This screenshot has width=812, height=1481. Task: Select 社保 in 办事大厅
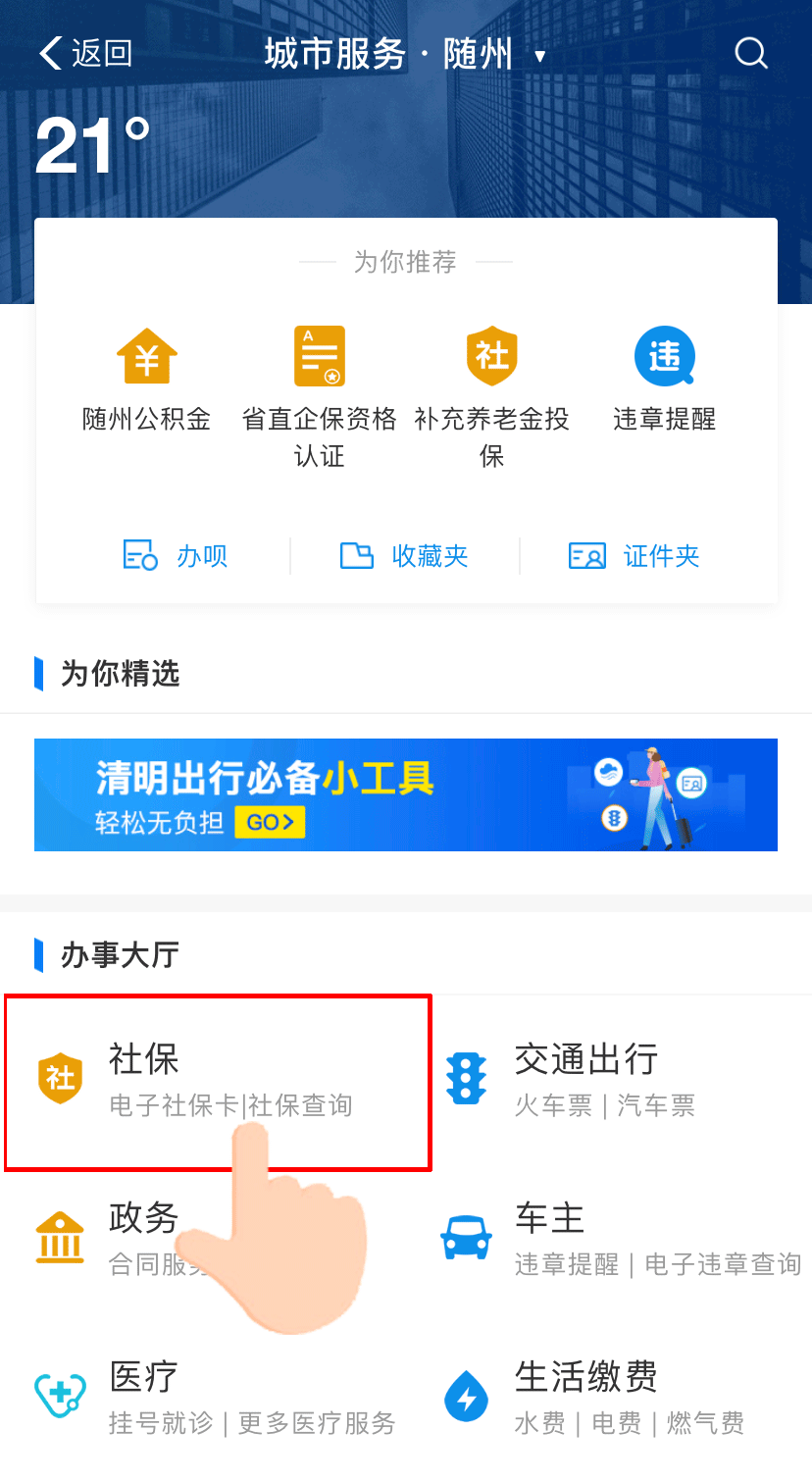[x=218, y=1081]
